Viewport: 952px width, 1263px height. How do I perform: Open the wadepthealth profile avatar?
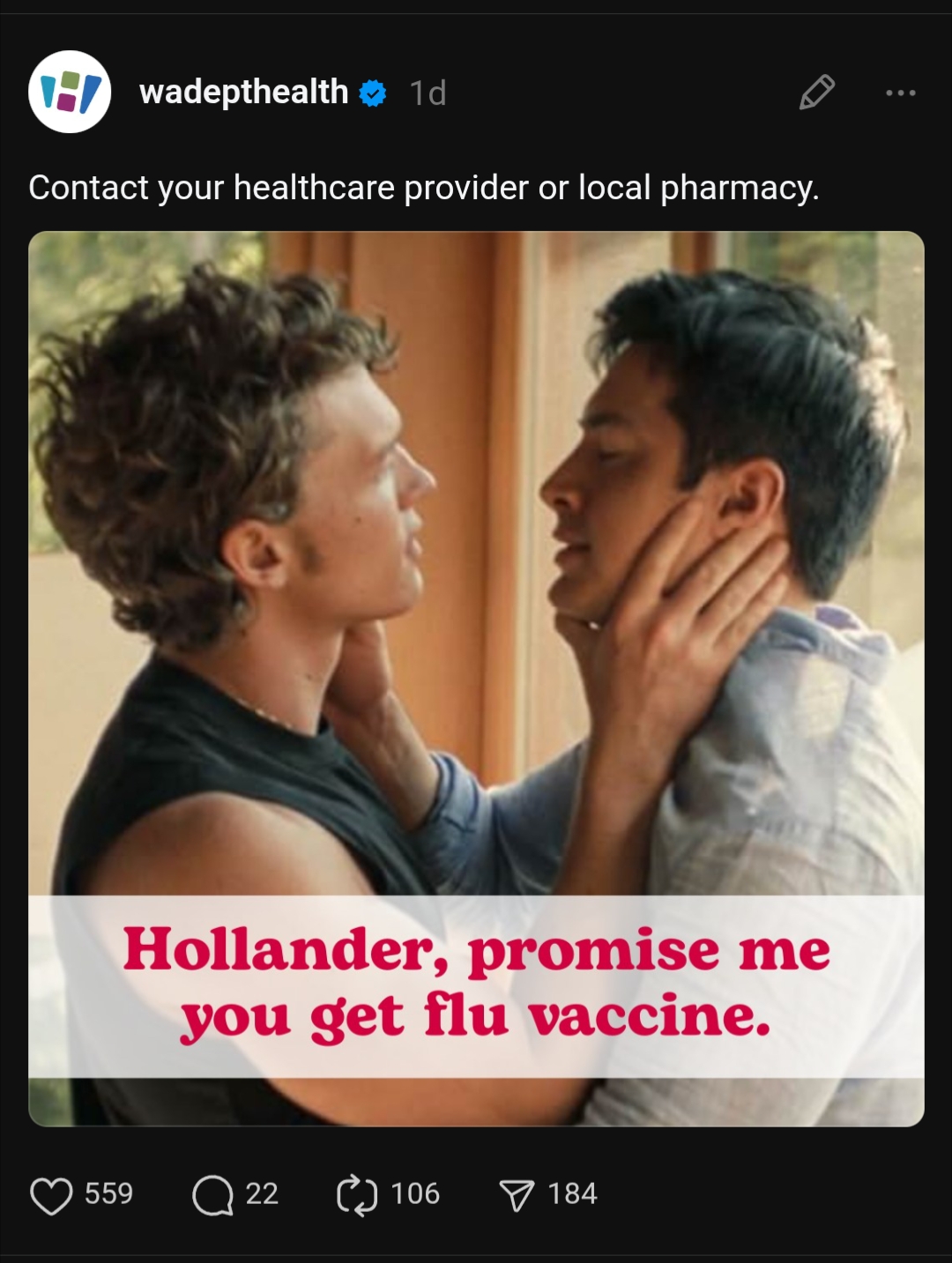(70, 92)
